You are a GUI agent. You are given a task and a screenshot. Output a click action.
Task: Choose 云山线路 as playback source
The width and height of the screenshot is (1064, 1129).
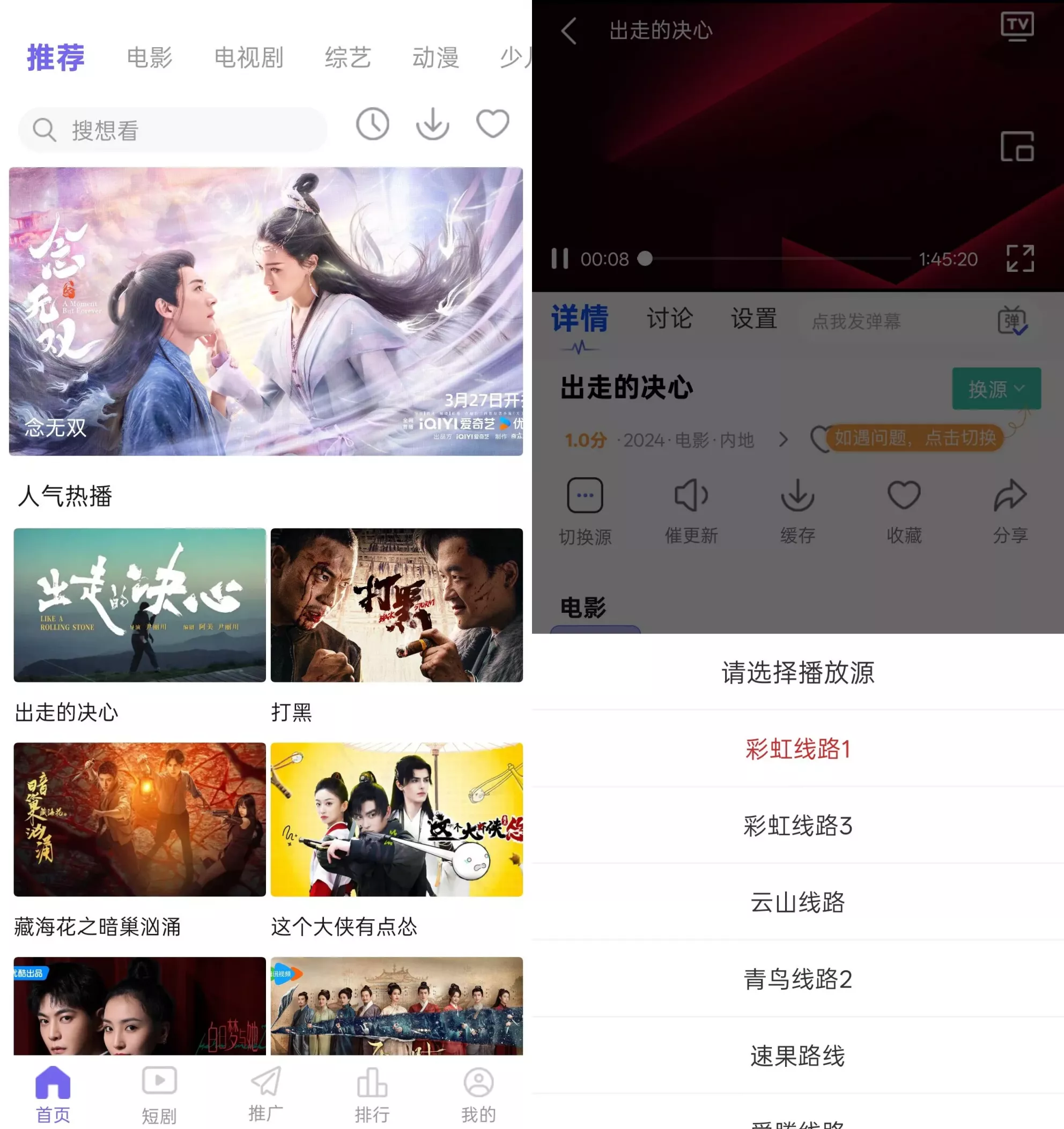tap(797, 902)
